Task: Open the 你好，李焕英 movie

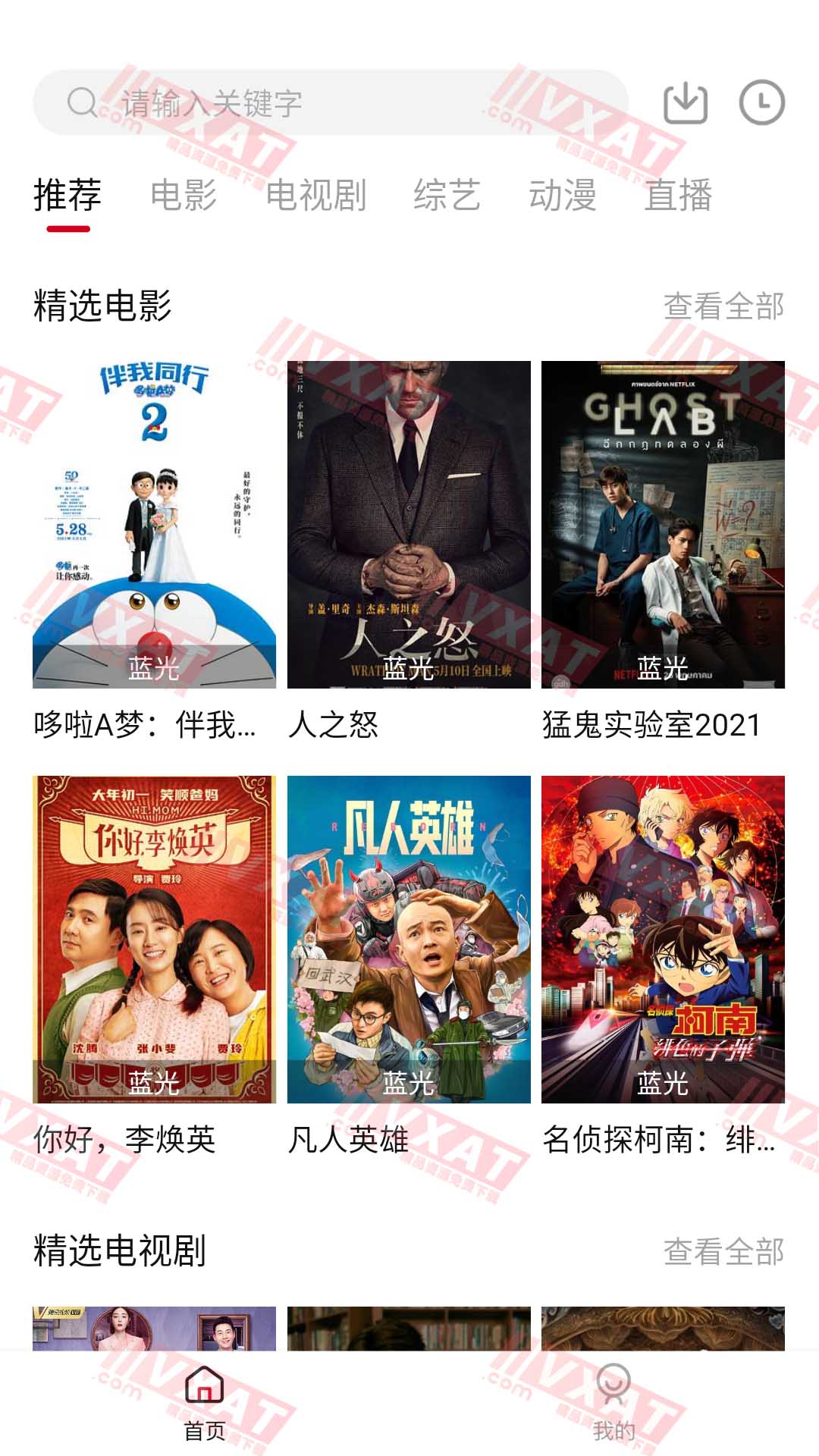Action: pyautogui.click(x=154, y=939)
